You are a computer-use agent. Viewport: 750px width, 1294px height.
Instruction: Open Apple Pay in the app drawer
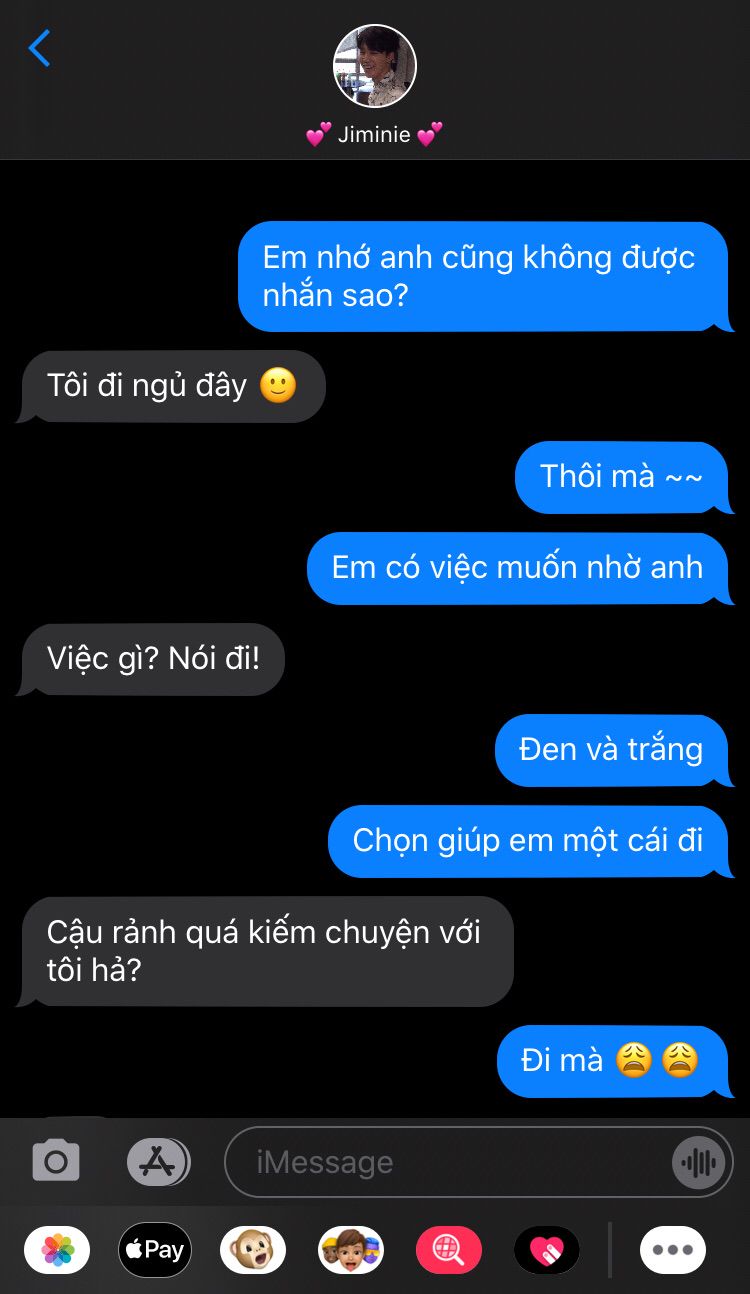[x=155, y=1250]
